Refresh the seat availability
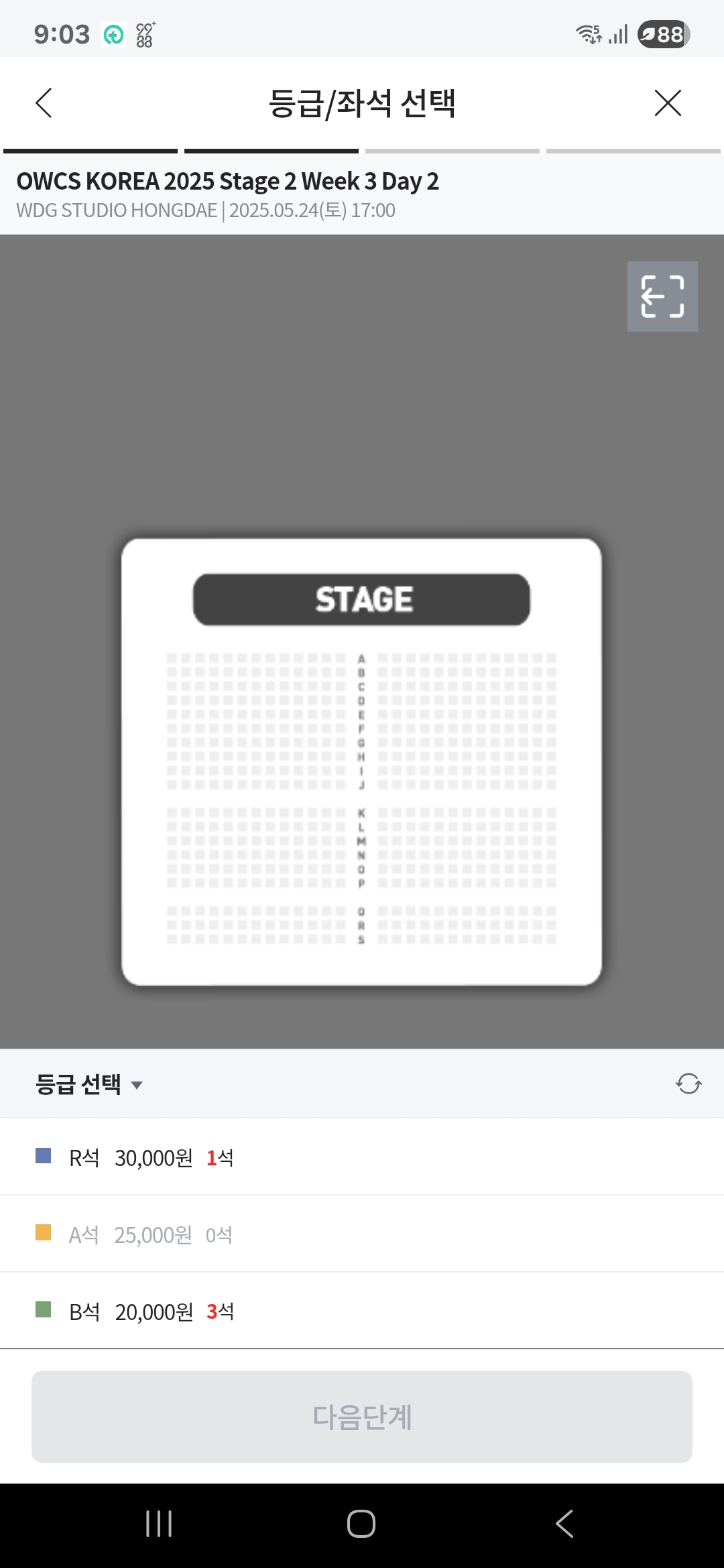Viewport: 724px width, 1568px height. point(688,1084)
